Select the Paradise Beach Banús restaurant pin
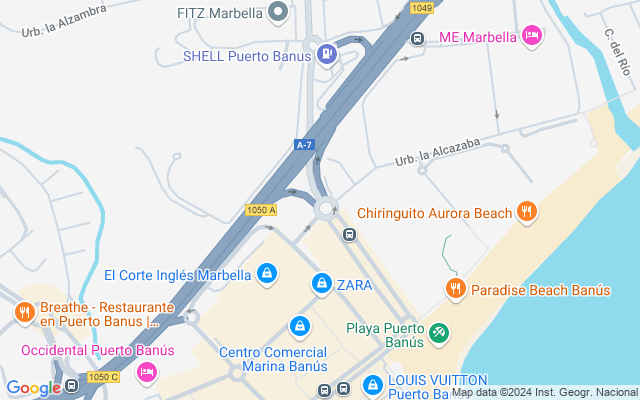The height and width of the screenshot is (400, 640). tap(456, 289)
